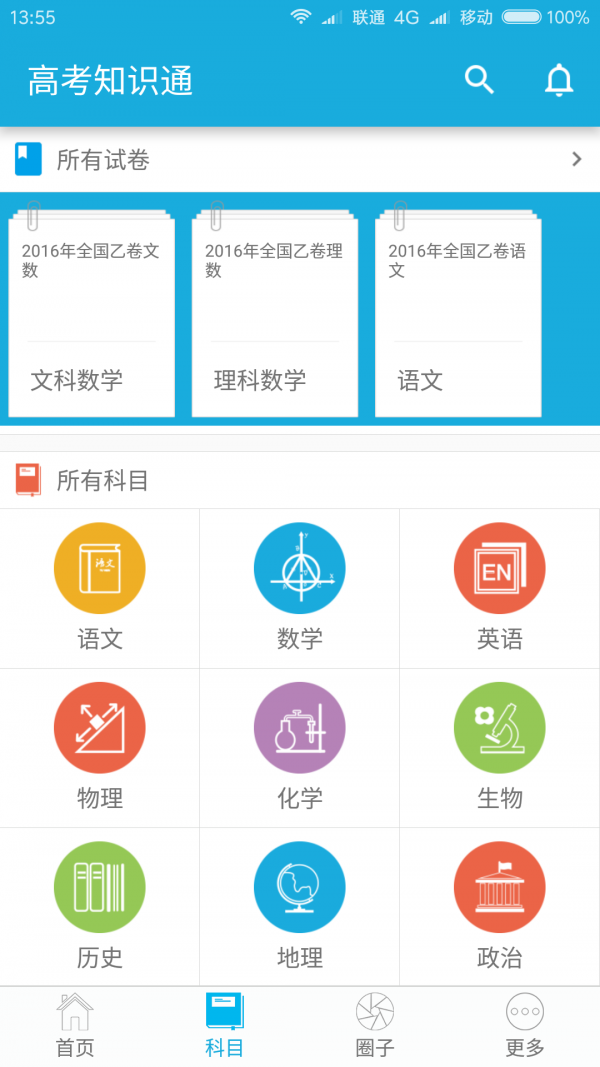Open the 地理 subject
The width and height of the screenshot is (600, 1067).
[x=300, y=907]
